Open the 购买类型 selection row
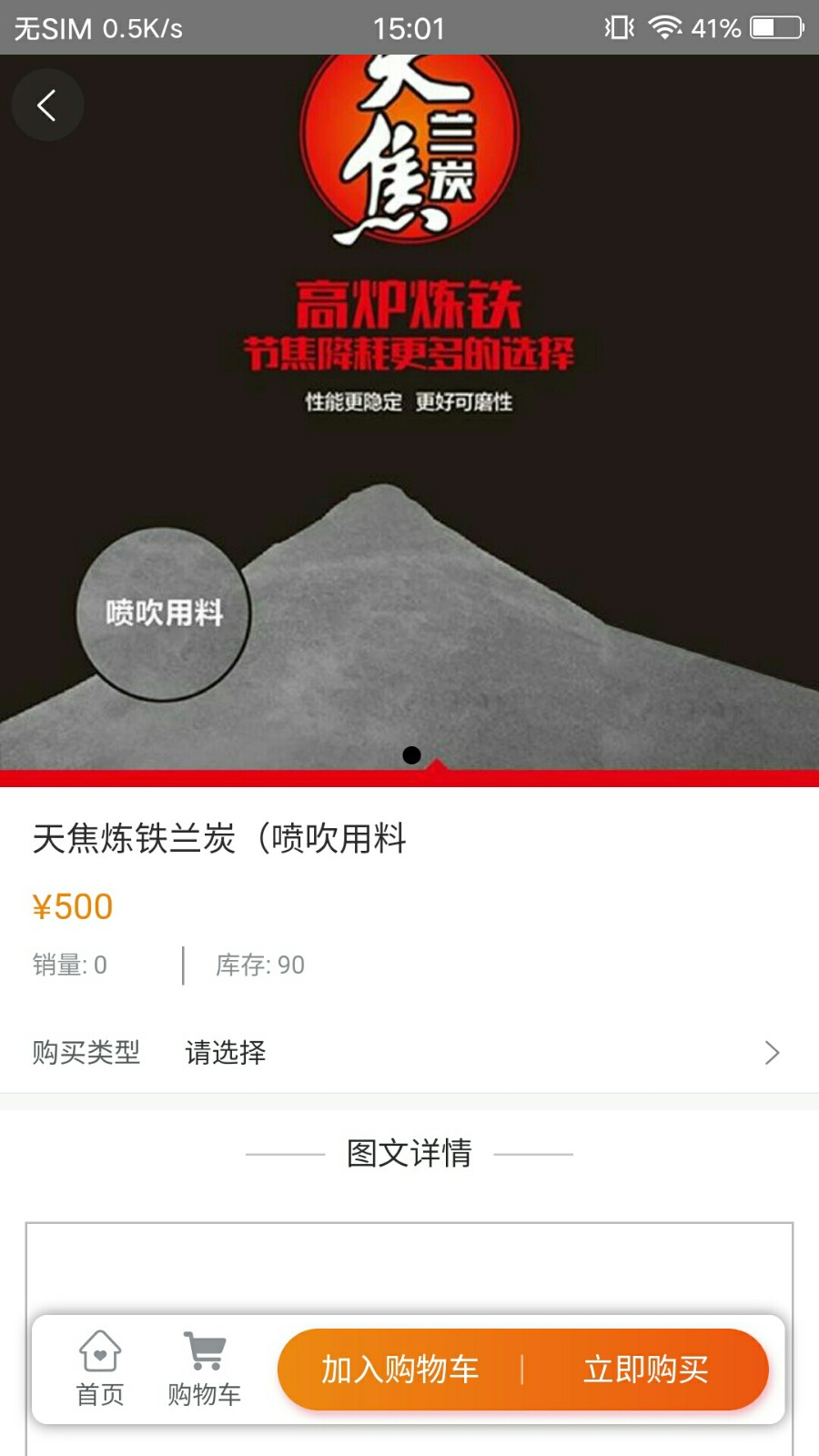 [409, 1052]
